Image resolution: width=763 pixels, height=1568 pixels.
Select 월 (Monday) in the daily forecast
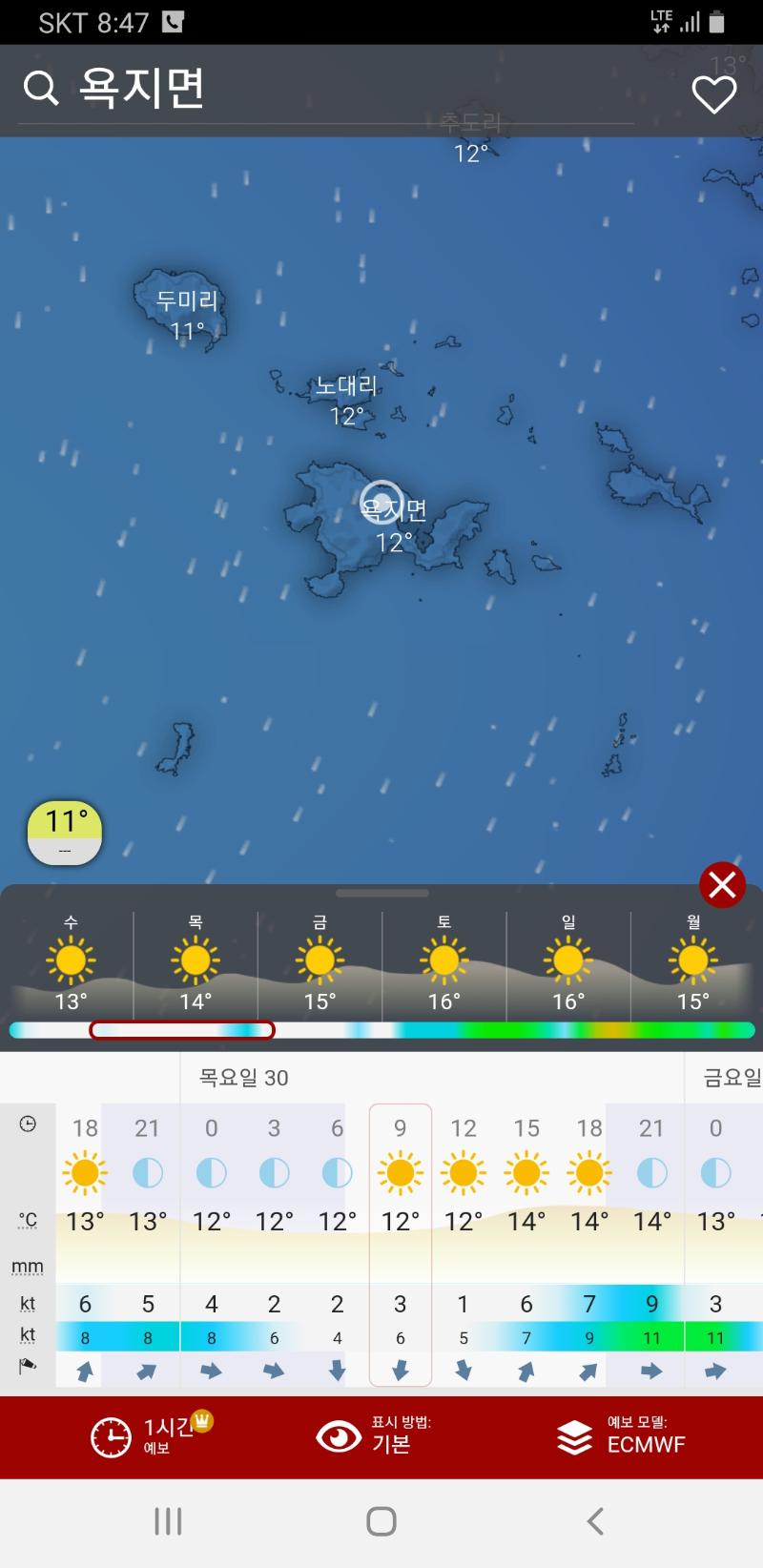(692, 963)
